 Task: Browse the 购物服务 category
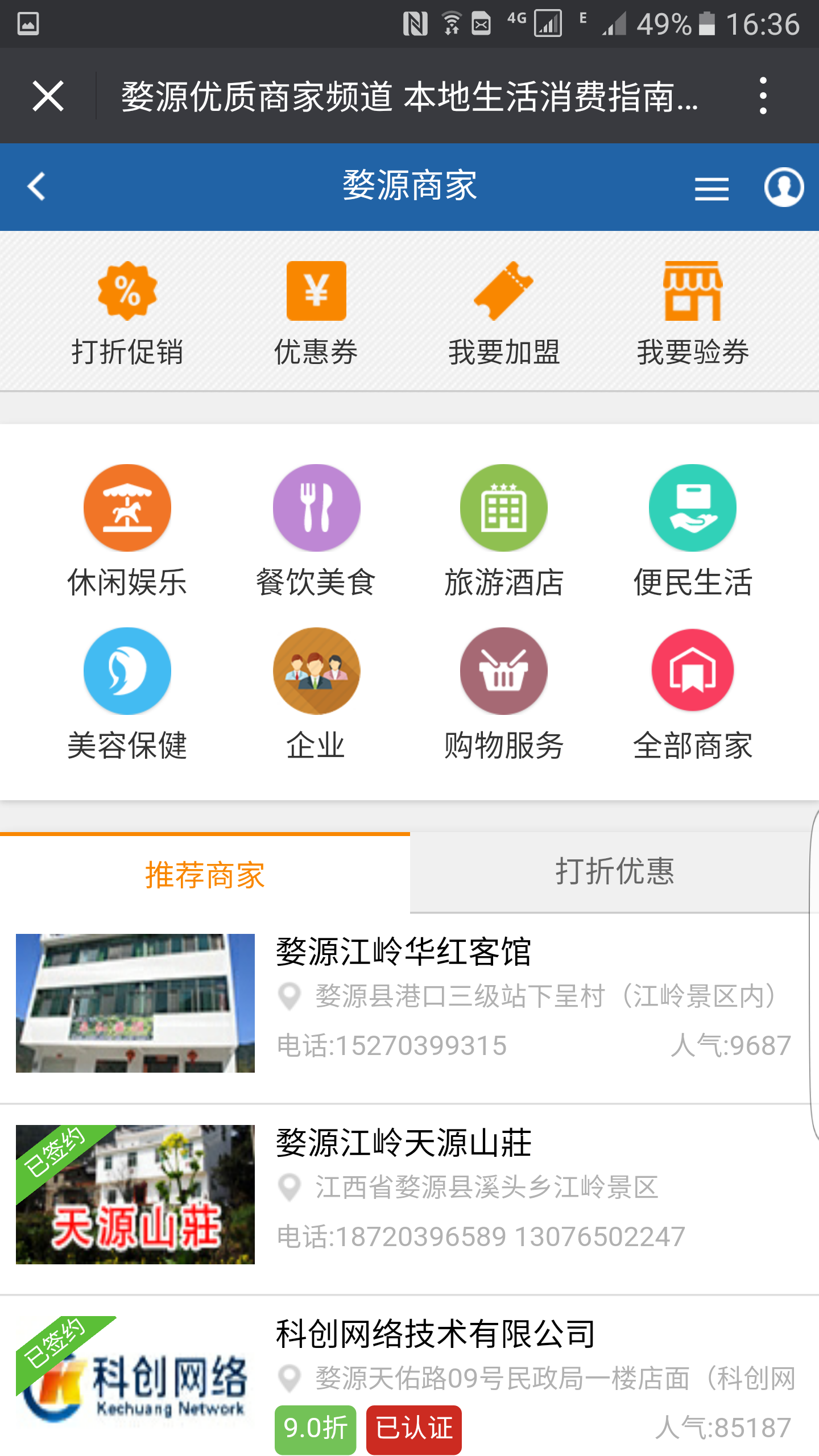click(504, 694)
